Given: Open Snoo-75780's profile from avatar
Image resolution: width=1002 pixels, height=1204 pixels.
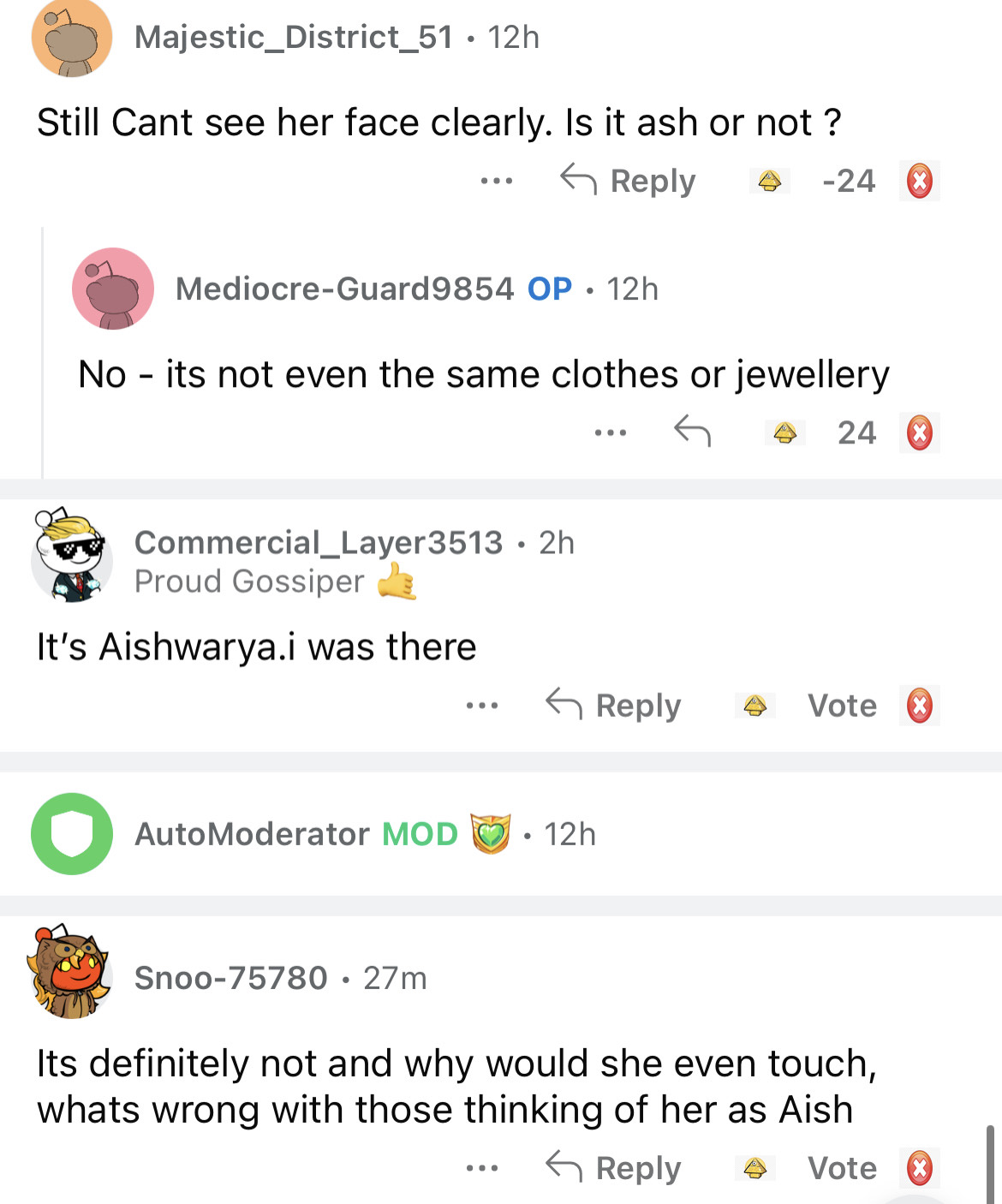Looking at the screenshot, I should (71, 973).
